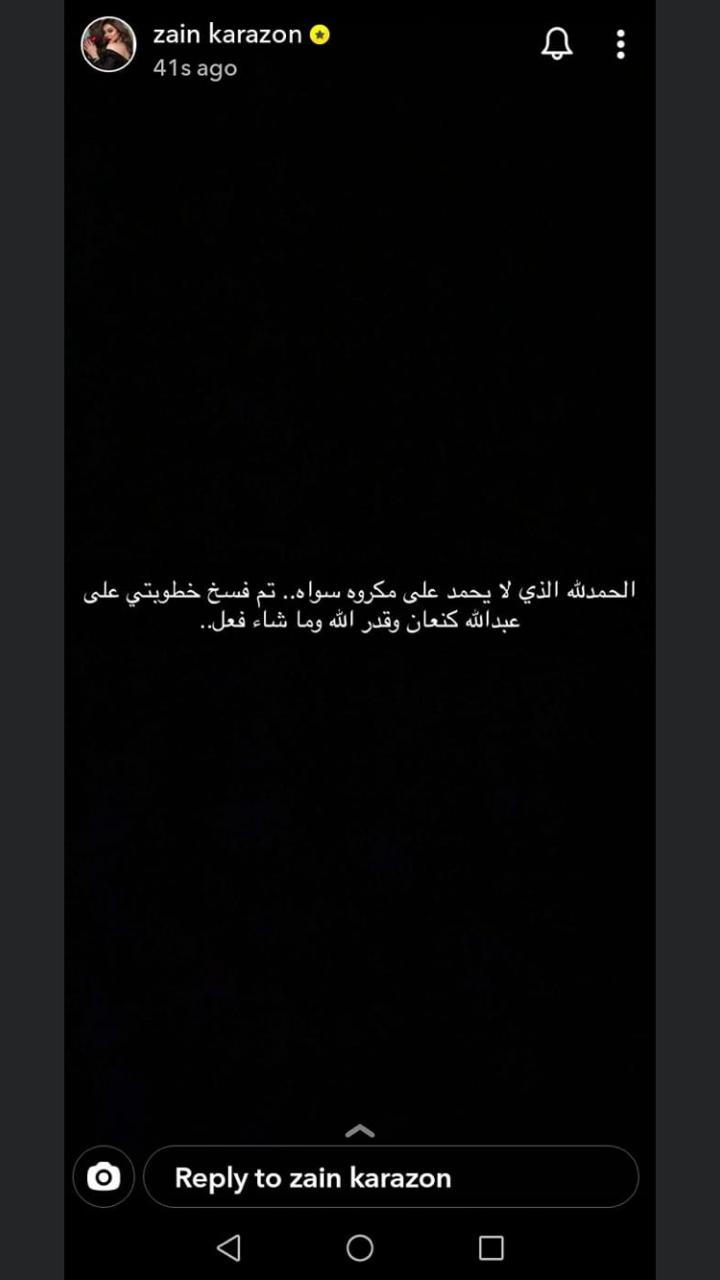Go back with the system back button

(229, 1247)
